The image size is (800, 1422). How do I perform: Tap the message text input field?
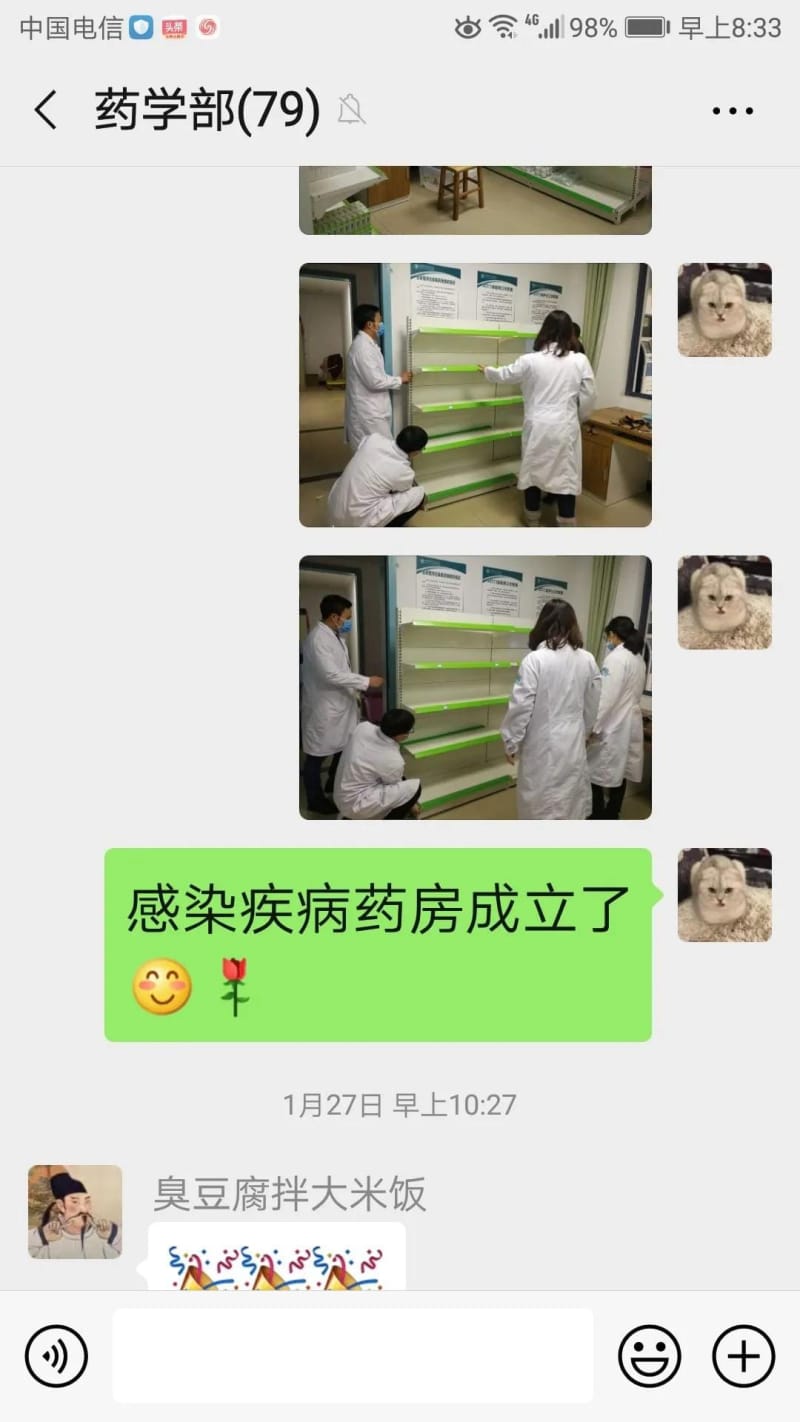[352, 1356]
